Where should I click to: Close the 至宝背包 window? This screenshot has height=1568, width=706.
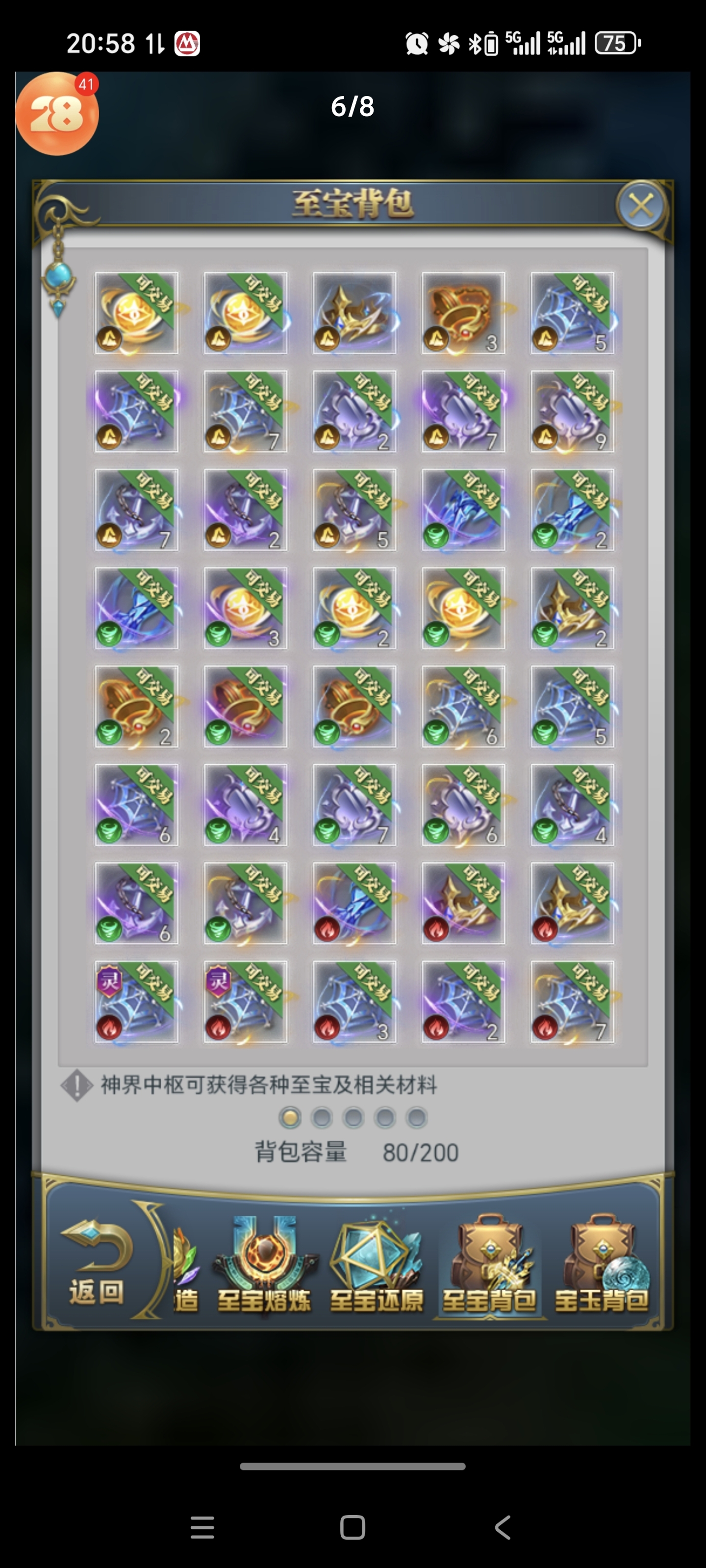640,206
